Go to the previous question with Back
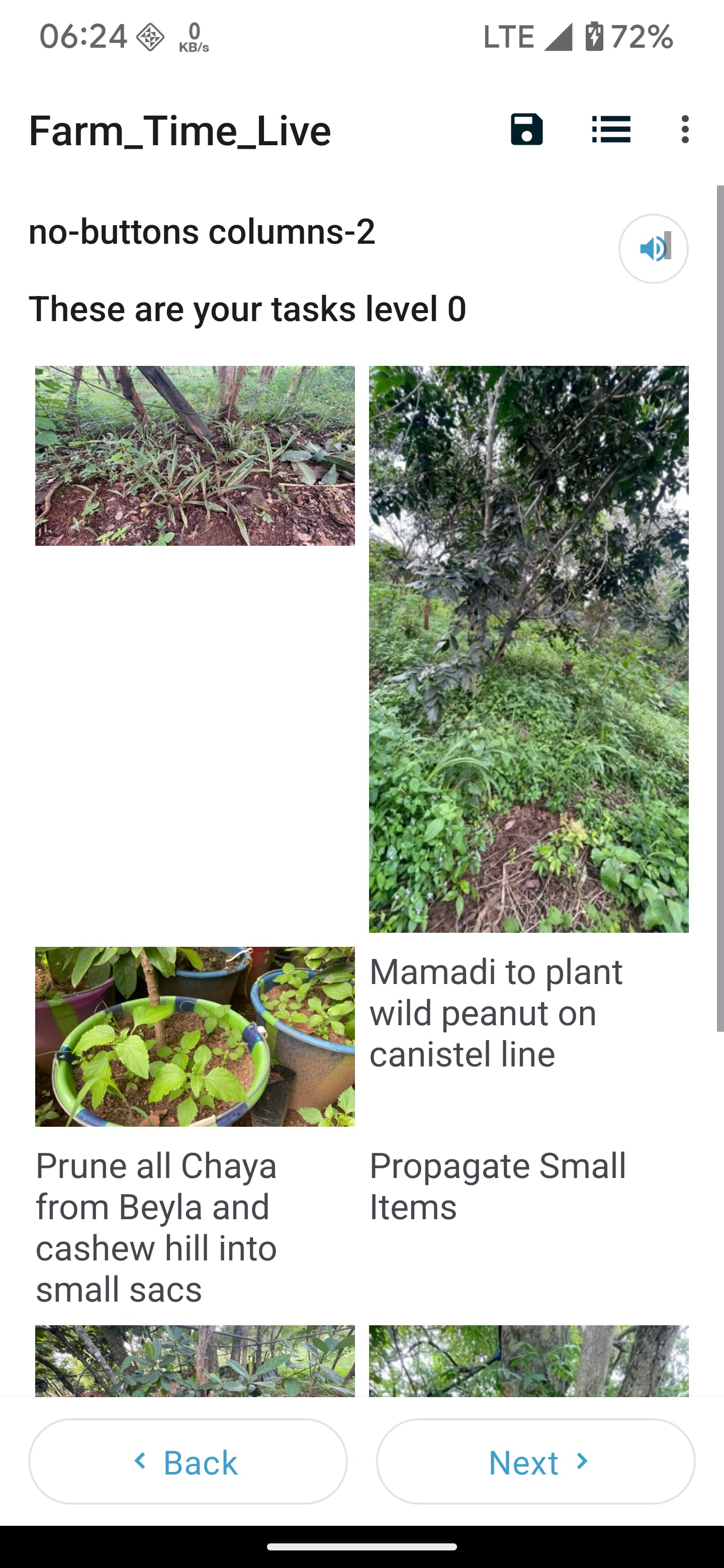 tap(188, 1461)
